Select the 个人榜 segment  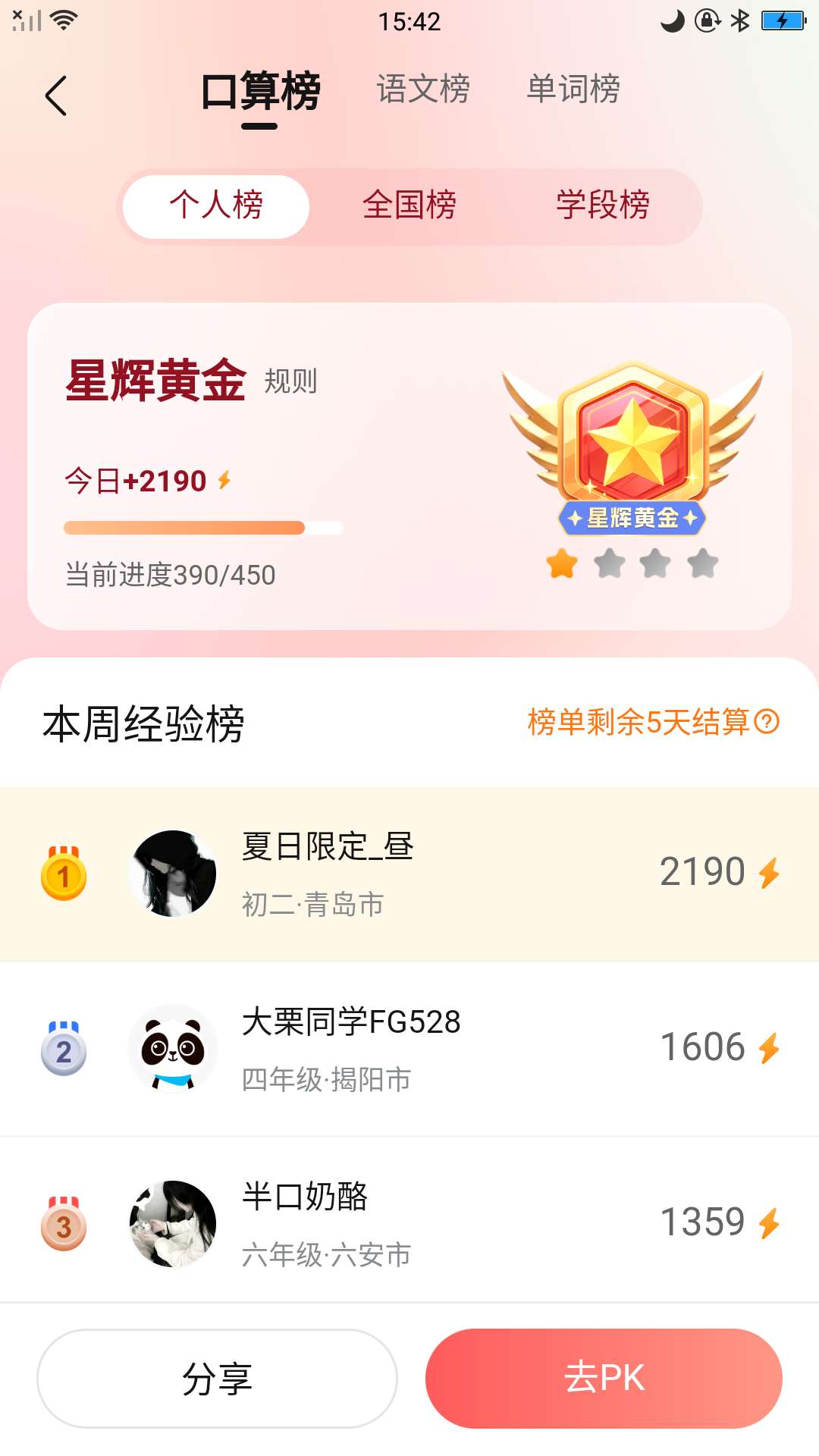tap(216, 206)
